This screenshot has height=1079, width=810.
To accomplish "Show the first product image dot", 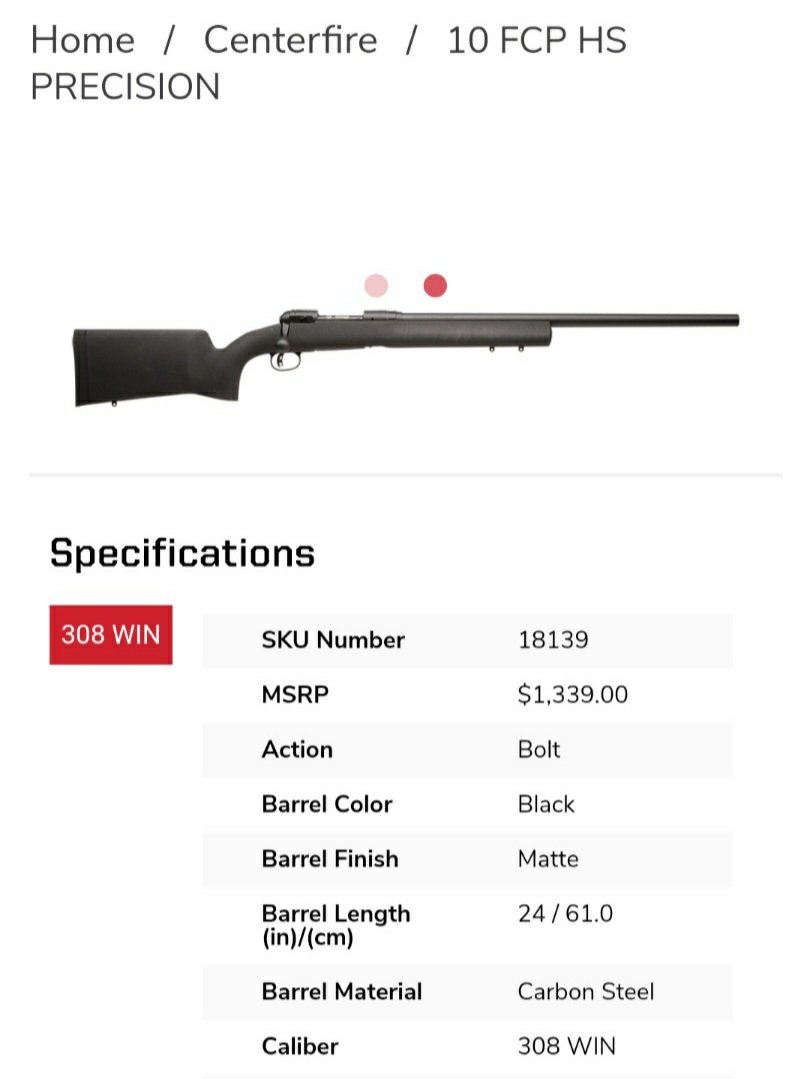I will click(376, 286).
